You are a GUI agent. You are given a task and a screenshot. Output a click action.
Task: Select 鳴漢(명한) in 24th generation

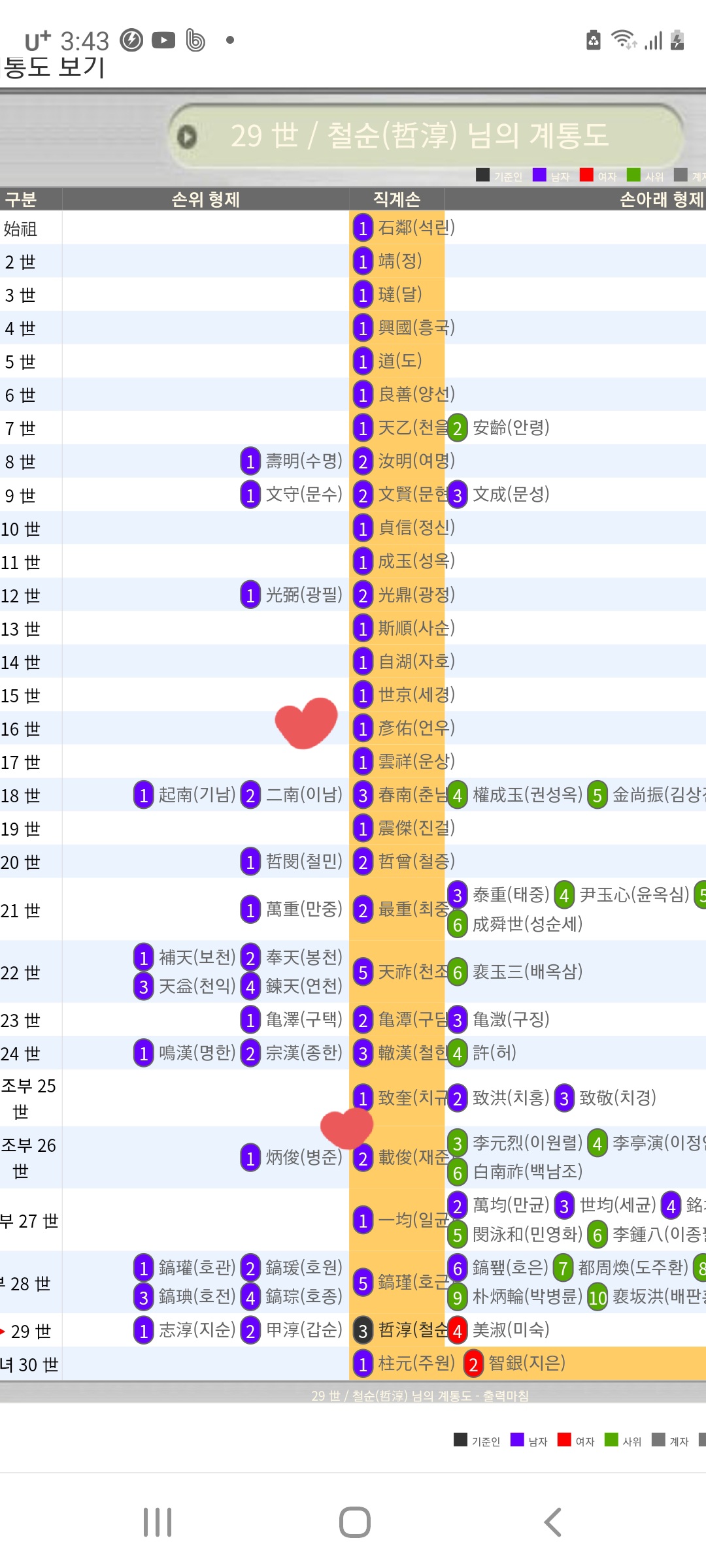click(x=197, y=1053)
